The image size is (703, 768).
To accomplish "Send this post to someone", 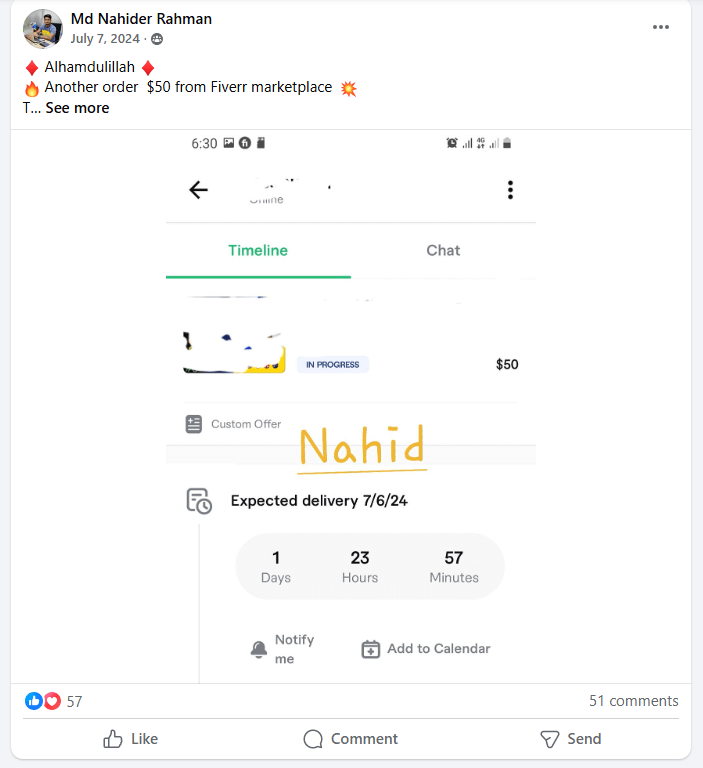I will pos(571,739).
